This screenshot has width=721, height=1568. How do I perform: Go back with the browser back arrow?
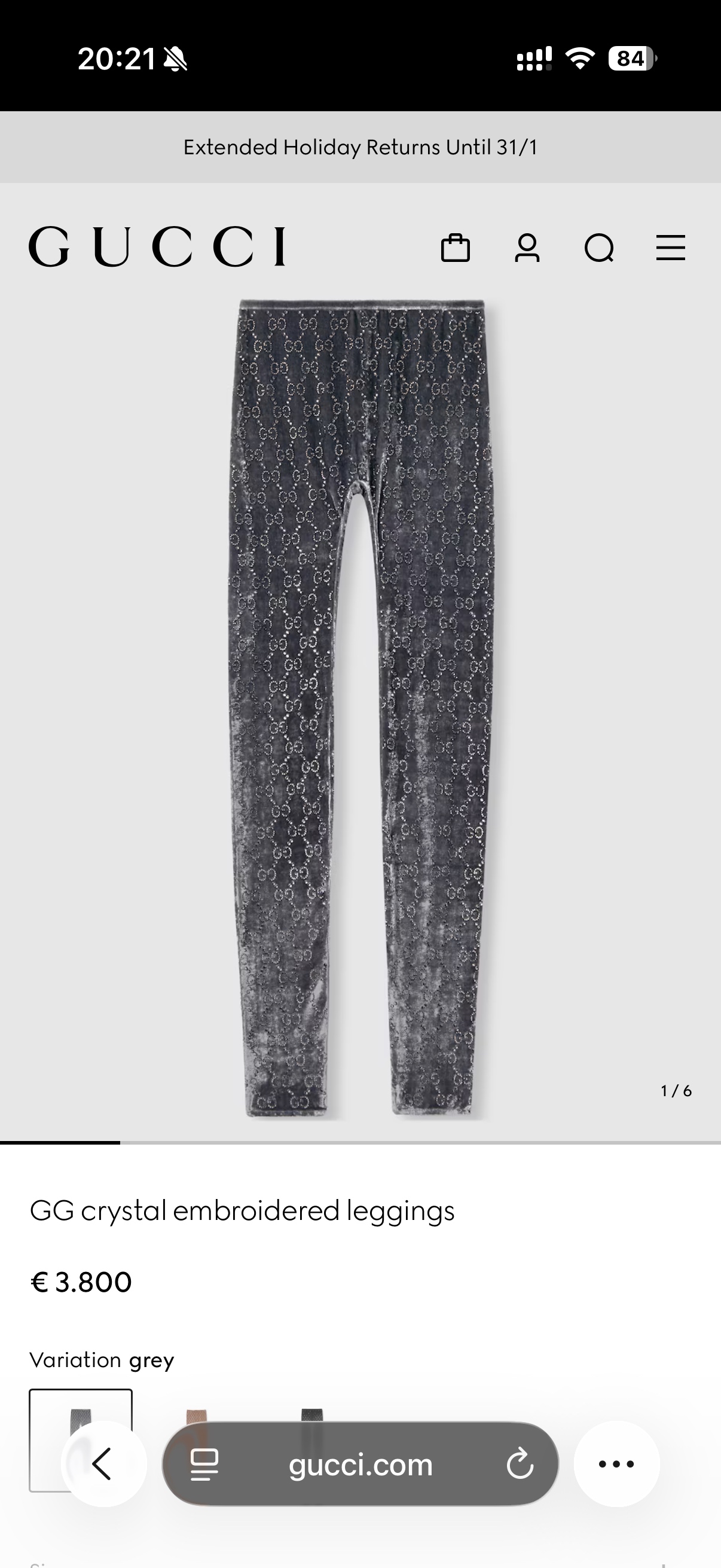click(103, 1464)
